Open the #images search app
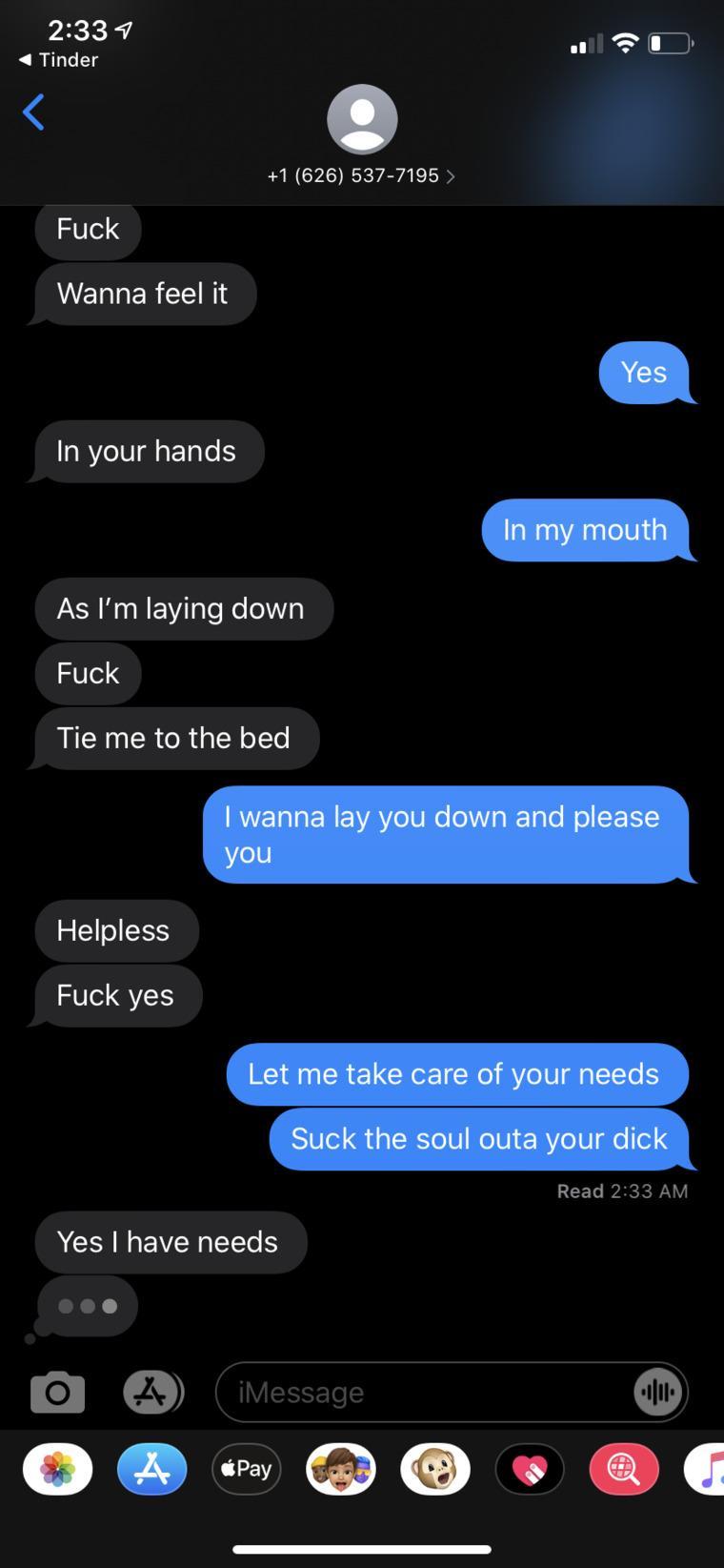The height and width of the screenshot is (1568, 724). click(624, 1469)
